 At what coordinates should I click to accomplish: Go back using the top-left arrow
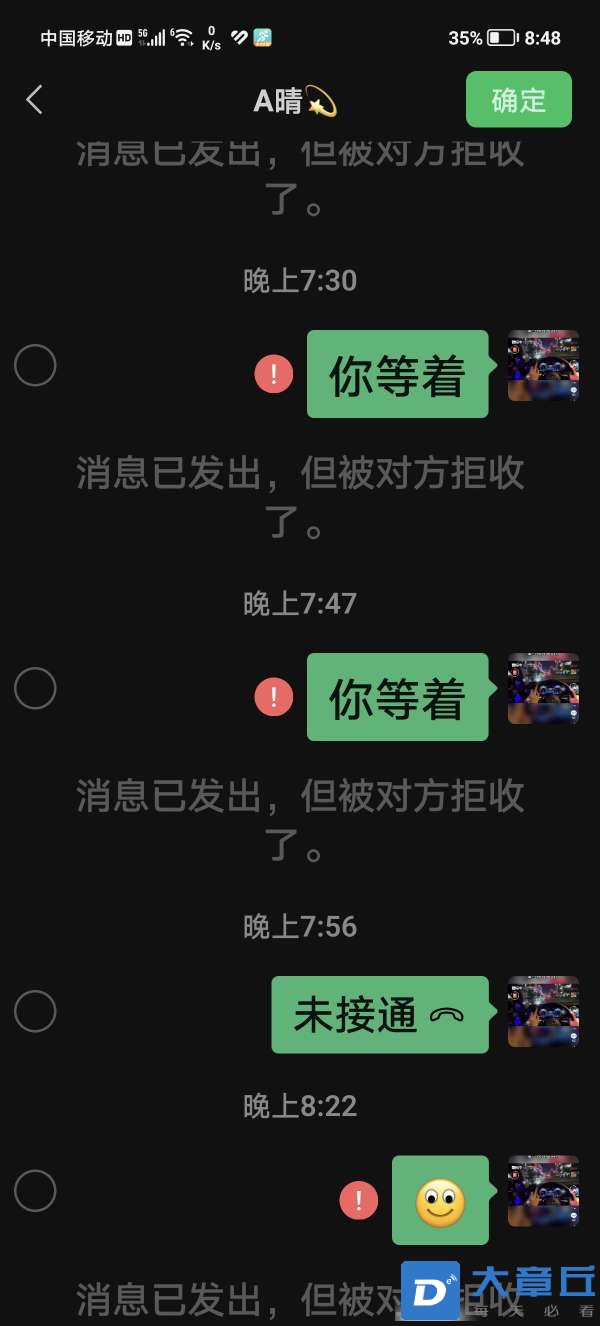(34, 99)
